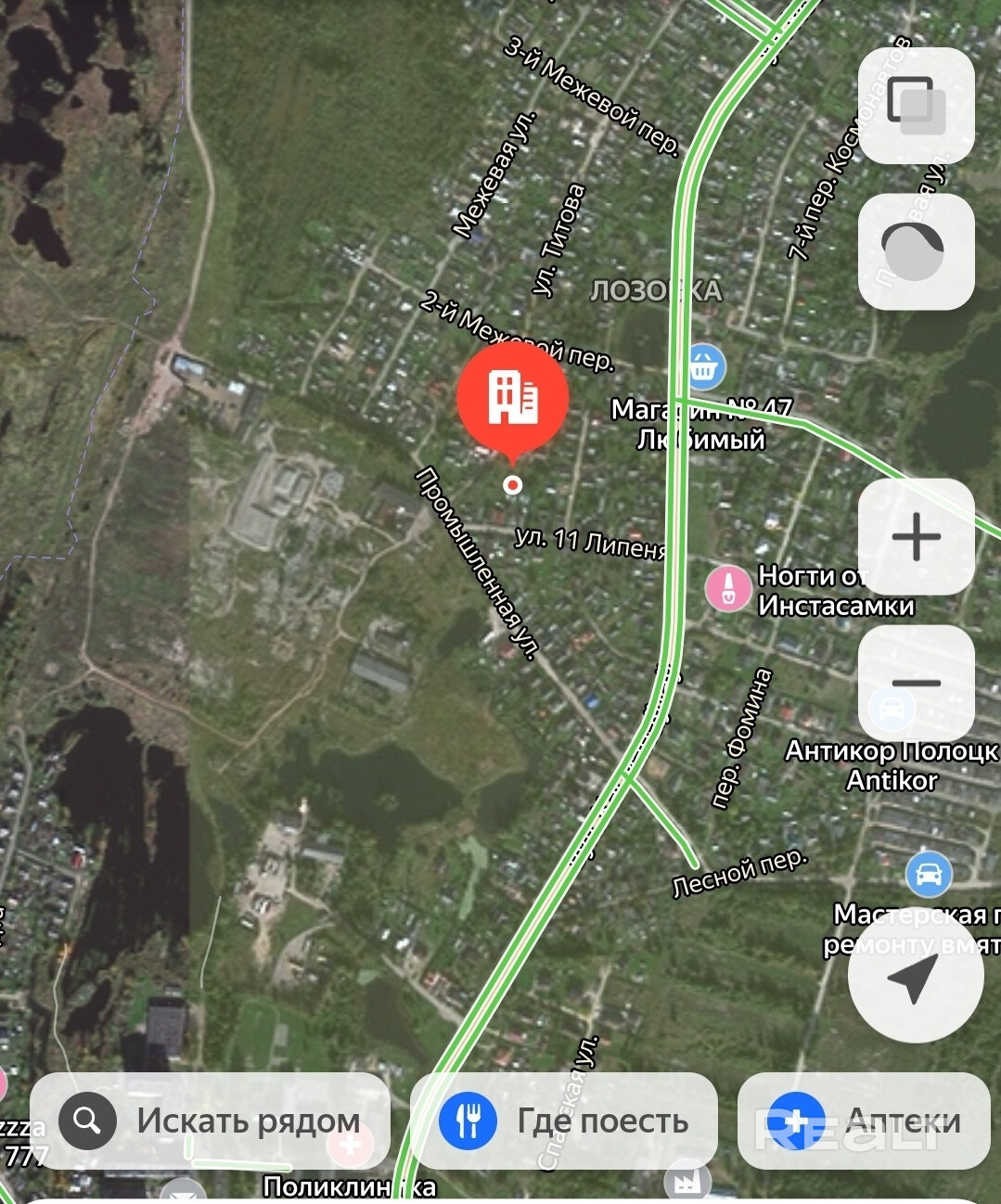
Task: Open the map layers button
Action: click(916, 105)
